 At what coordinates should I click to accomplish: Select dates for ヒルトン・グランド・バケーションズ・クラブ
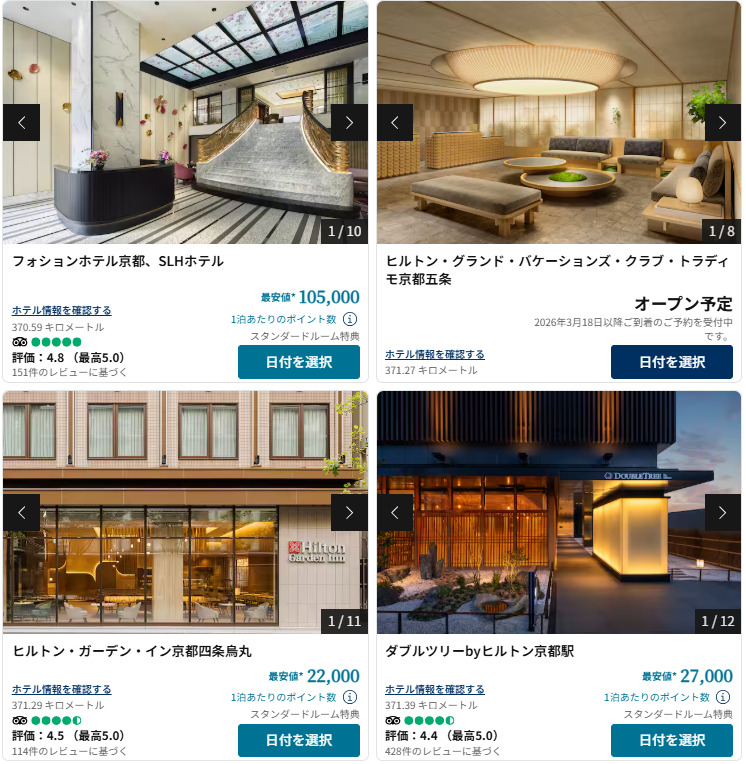(x=671, y=362)
